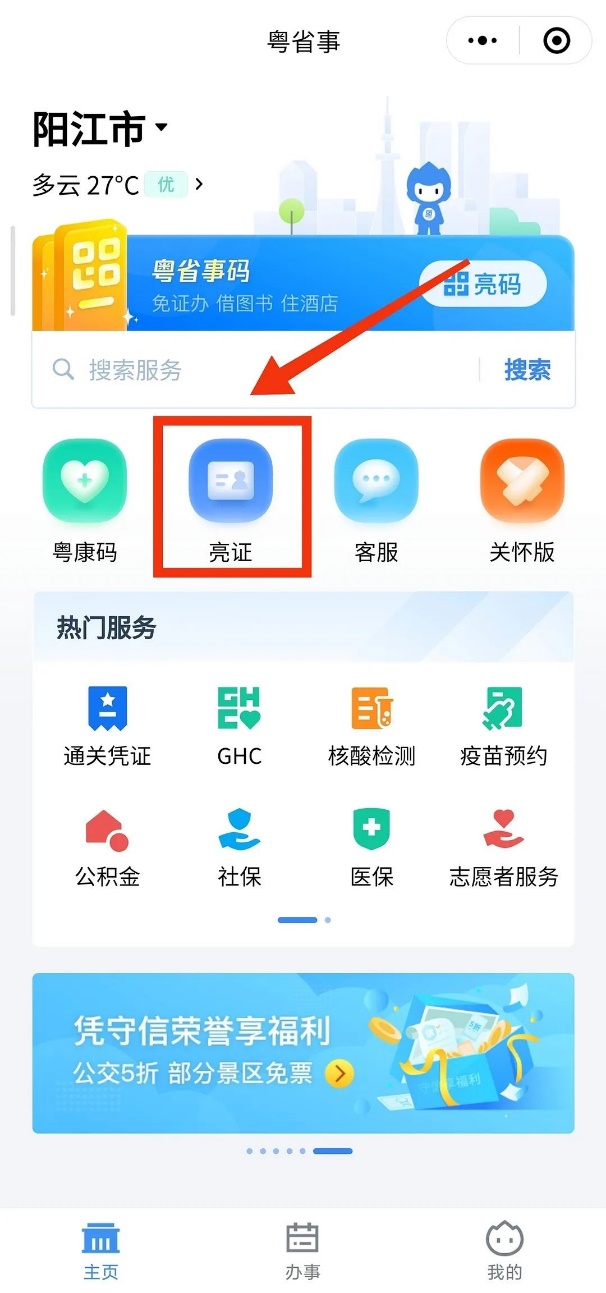The image size is (606, 1293).
Task: Tap the 搜索 button
Action: click(x=527, y=370)
